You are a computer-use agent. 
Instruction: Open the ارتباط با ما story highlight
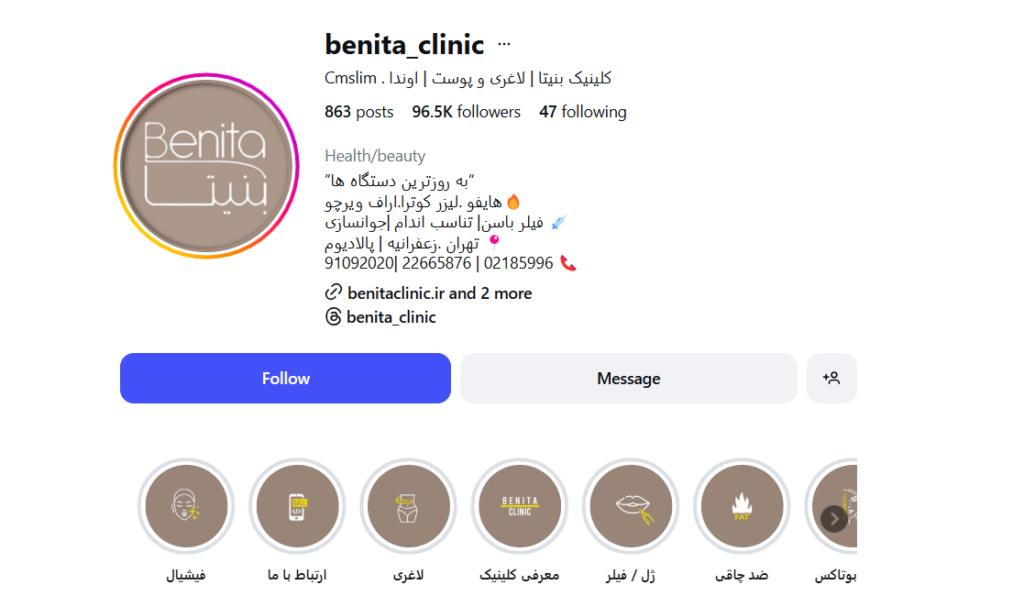297,506
